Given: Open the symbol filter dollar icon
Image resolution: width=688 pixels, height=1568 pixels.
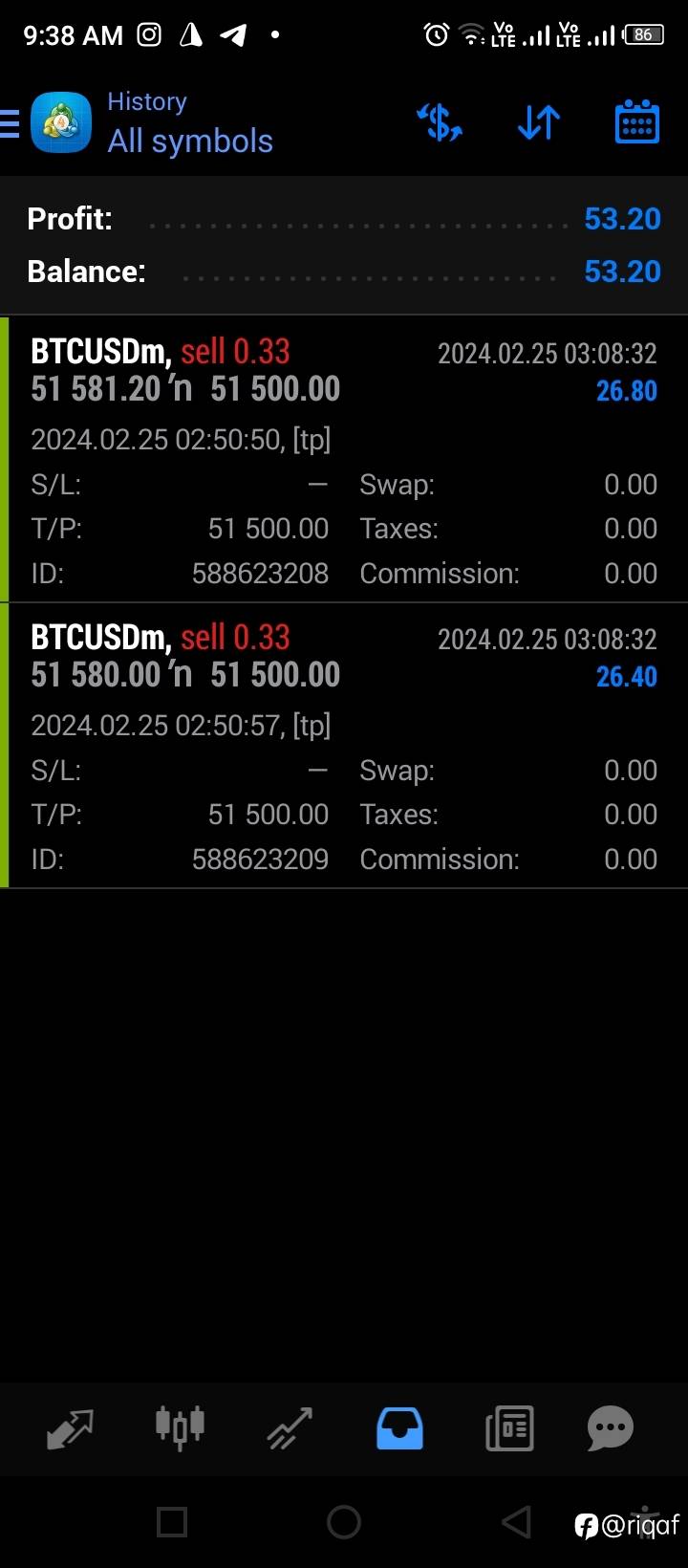Looking at the screenshot, I should pos(440,122).
